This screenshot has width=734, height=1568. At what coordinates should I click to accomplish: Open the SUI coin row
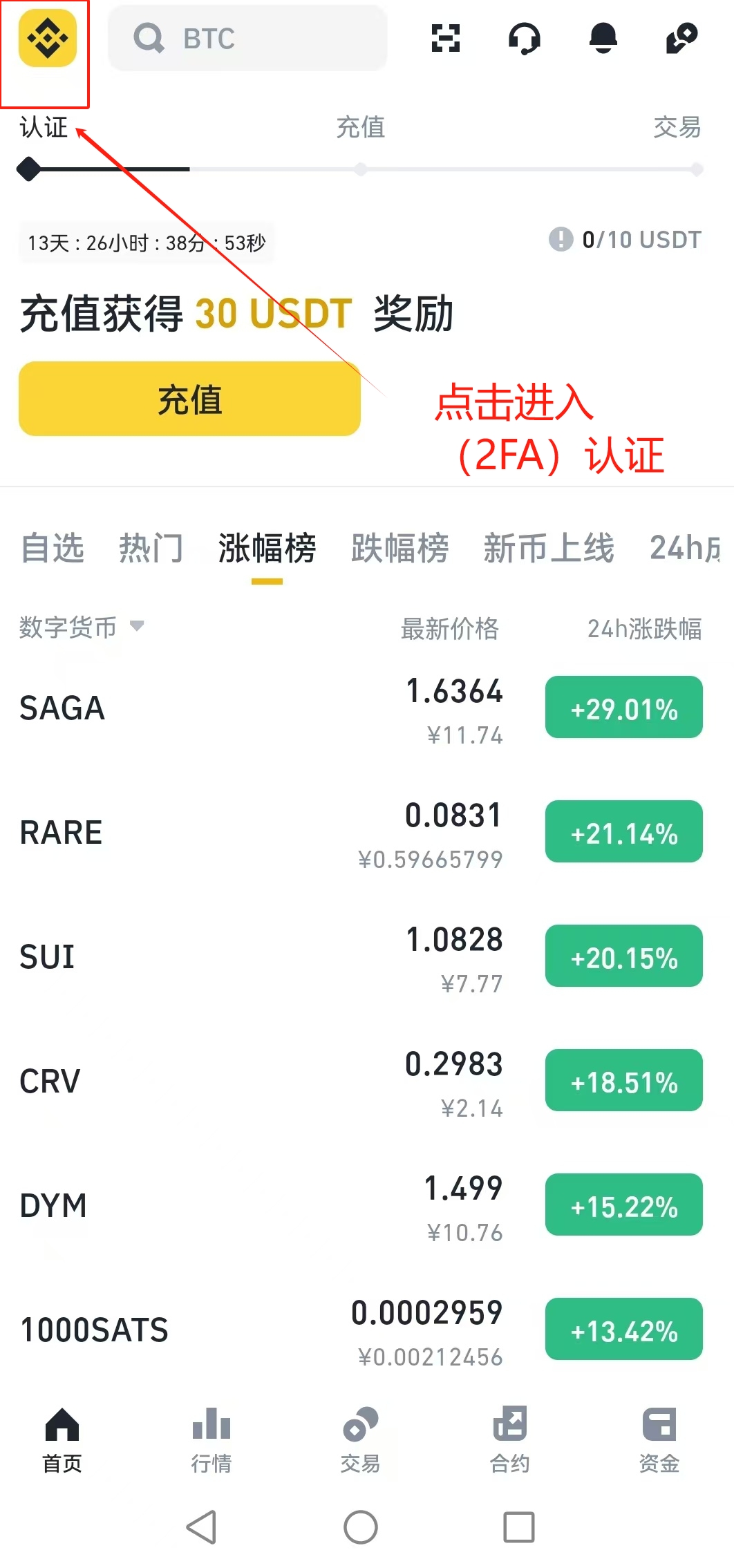[x=361, y=957]
